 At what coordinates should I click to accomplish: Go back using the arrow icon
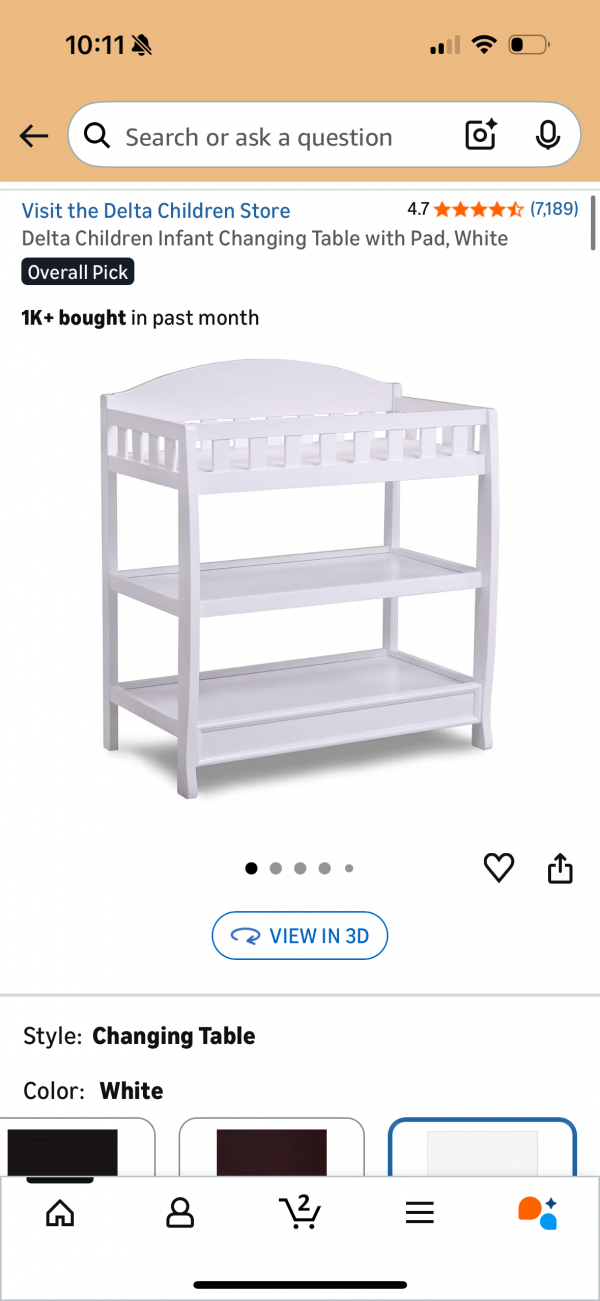pos(34,136)
